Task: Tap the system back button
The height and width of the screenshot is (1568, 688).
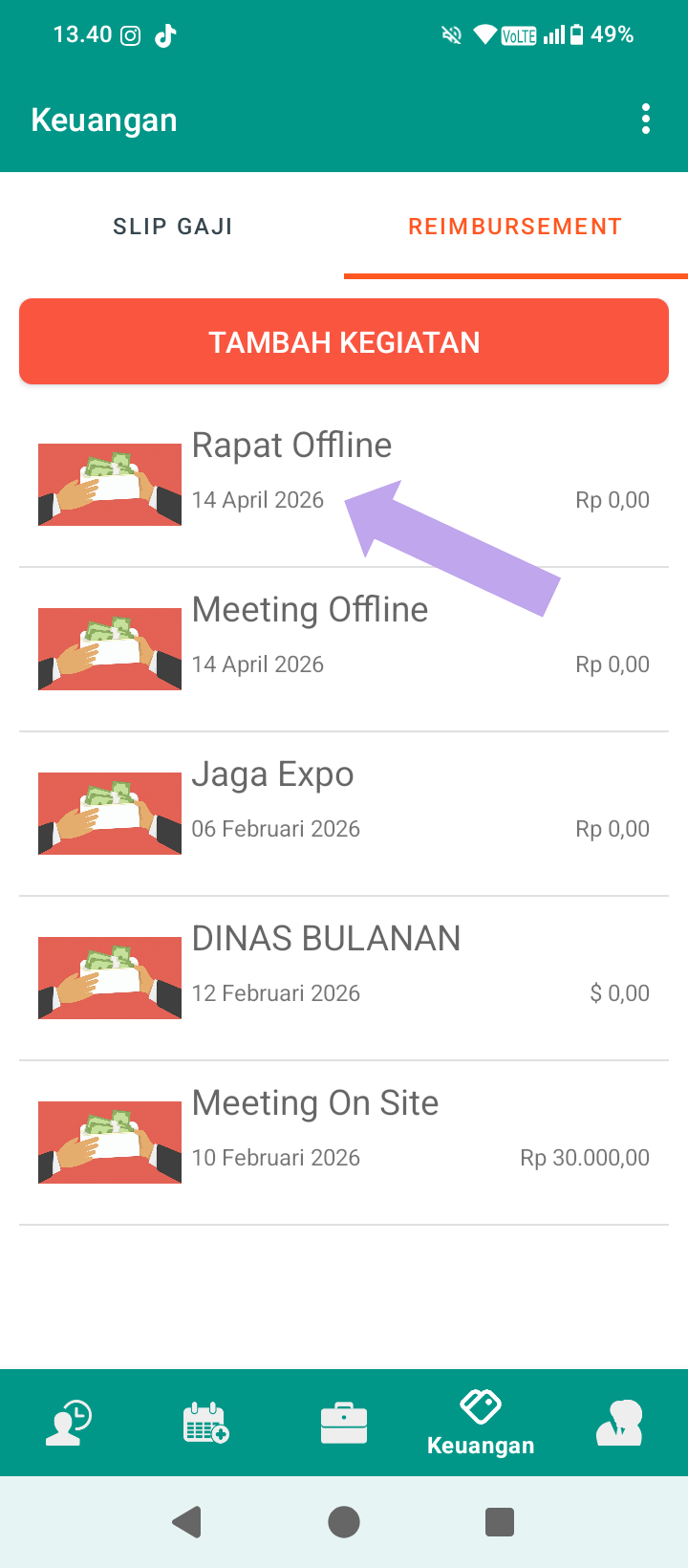Action: pos(187,1521)
